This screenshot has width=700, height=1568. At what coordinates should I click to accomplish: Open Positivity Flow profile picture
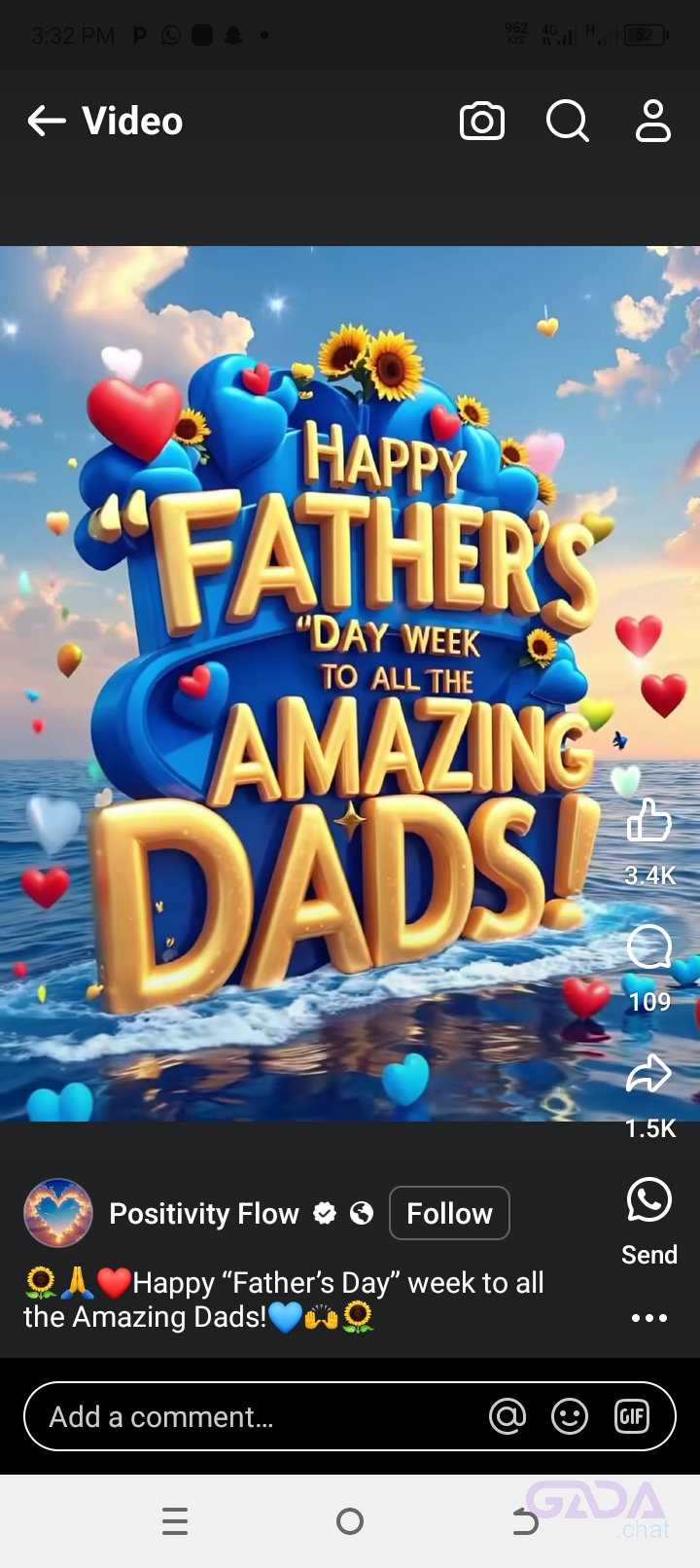(x=58, y=1213)
